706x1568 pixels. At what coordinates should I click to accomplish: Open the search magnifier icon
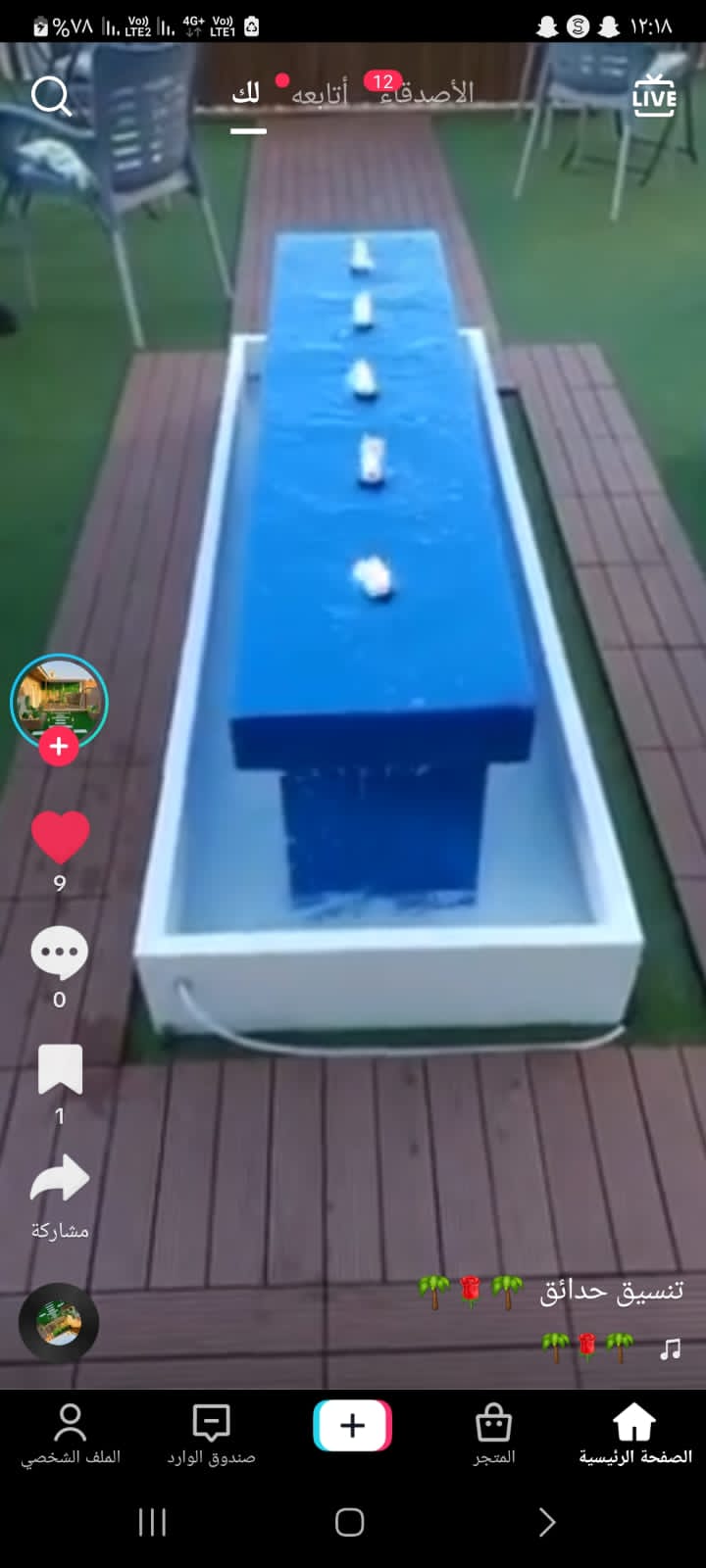point(51,96)
